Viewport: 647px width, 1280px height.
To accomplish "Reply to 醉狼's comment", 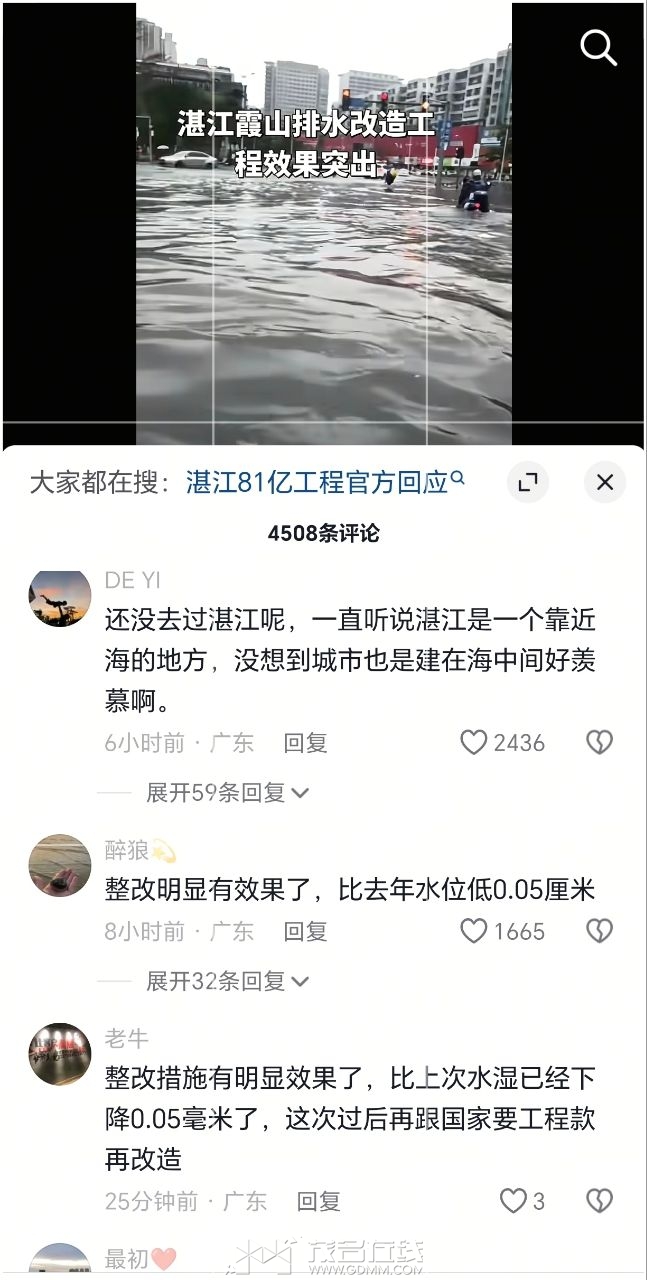I will click(305, 931).
